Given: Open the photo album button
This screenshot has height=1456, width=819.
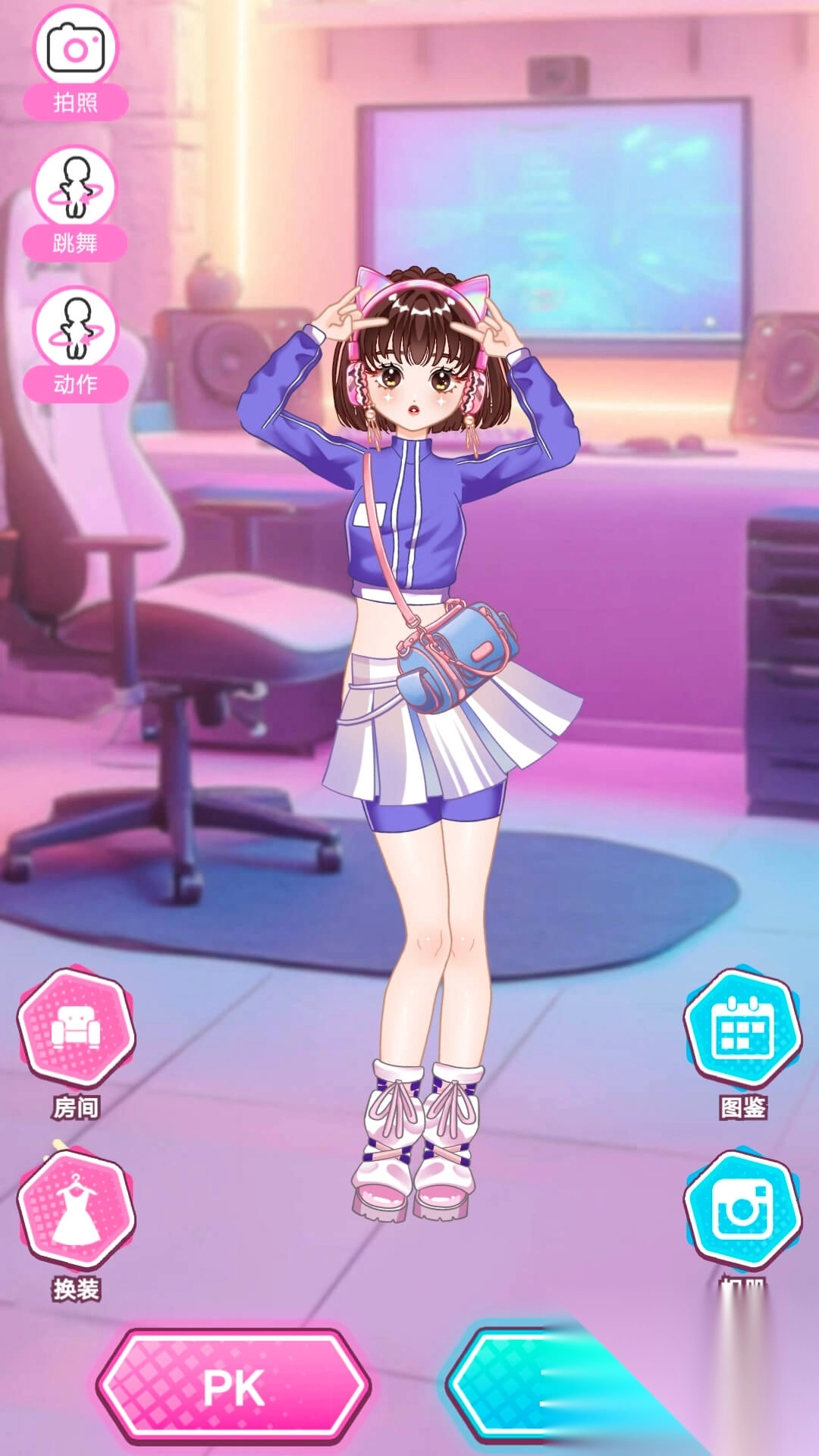Looking at the screenshot, I should click(742, 1211).
